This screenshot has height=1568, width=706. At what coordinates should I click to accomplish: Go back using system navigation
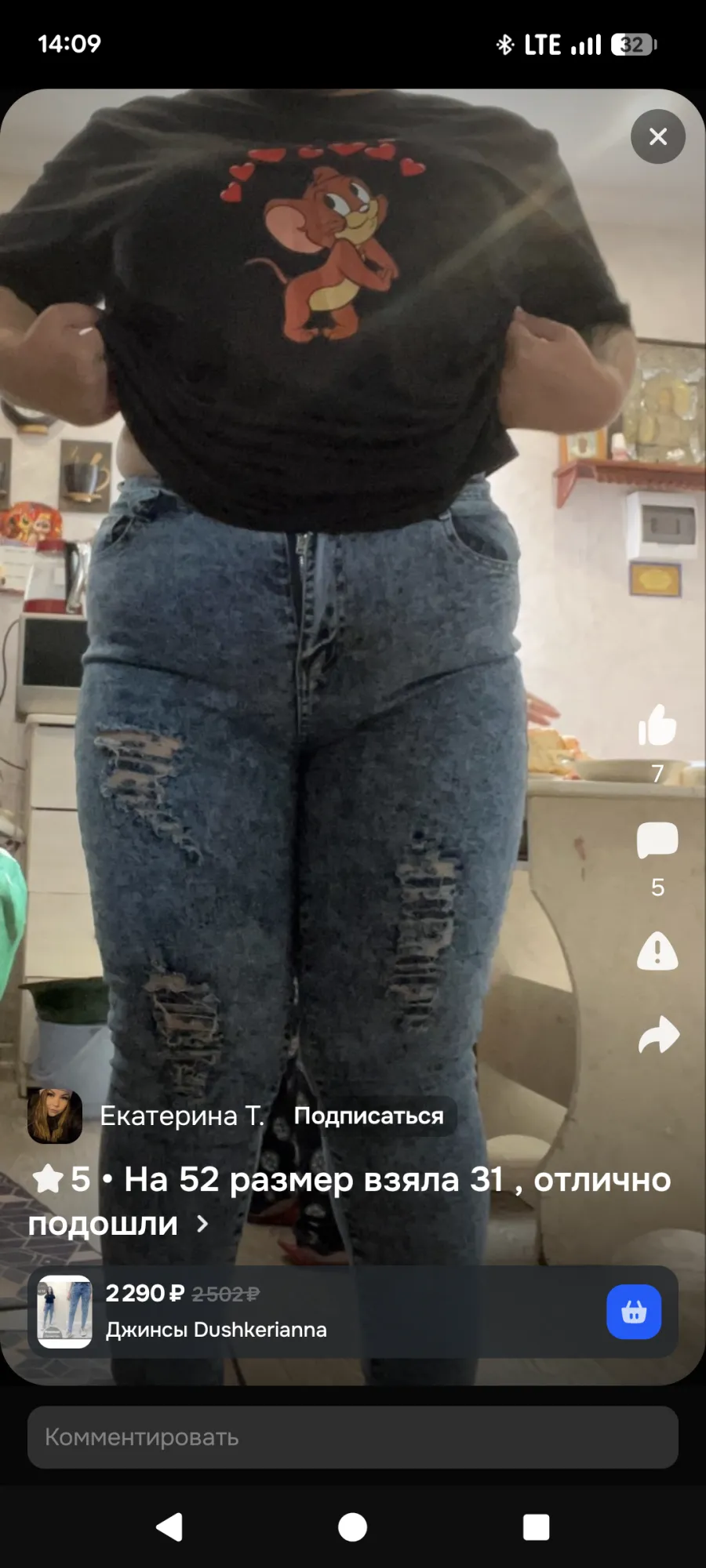169,1526
